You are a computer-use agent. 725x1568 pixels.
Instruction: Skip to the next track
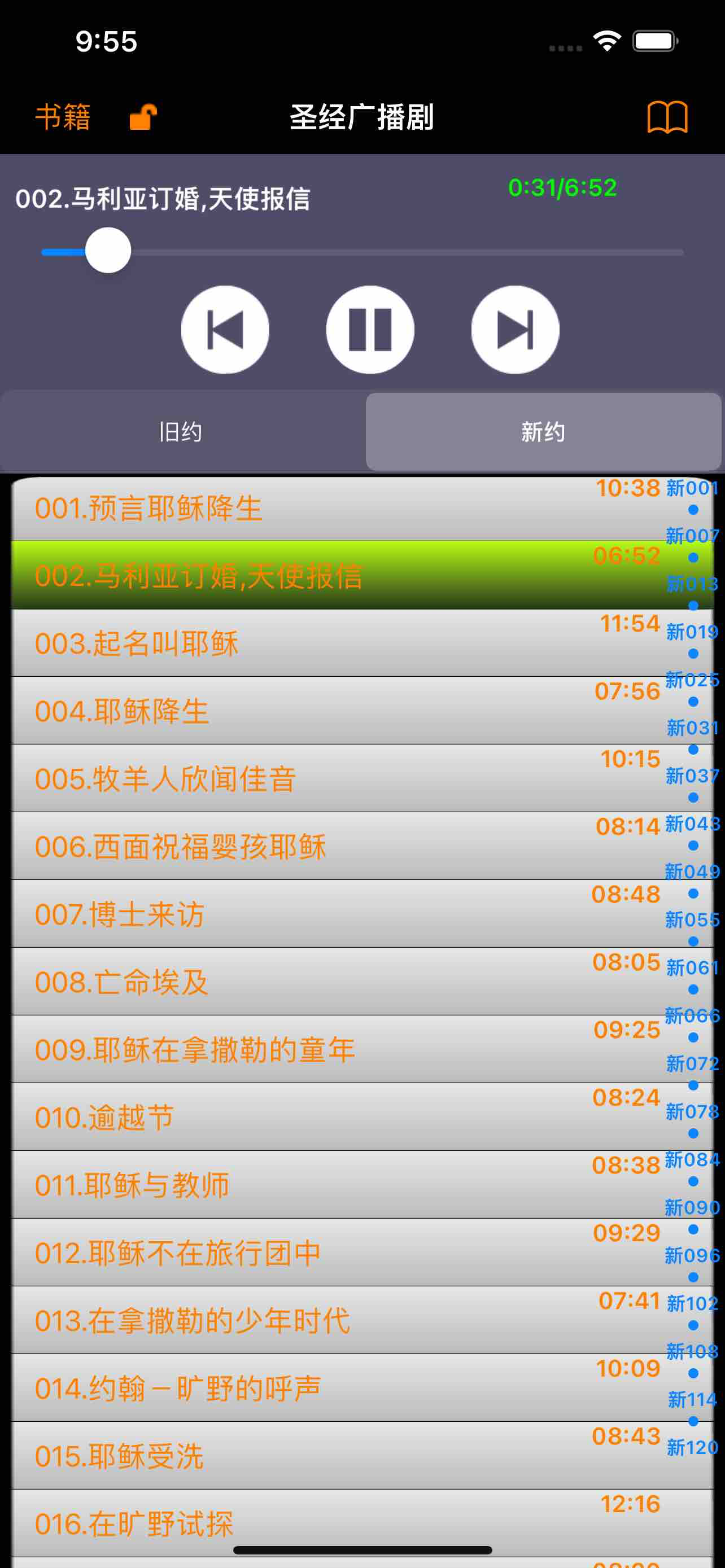coord(515,329)
